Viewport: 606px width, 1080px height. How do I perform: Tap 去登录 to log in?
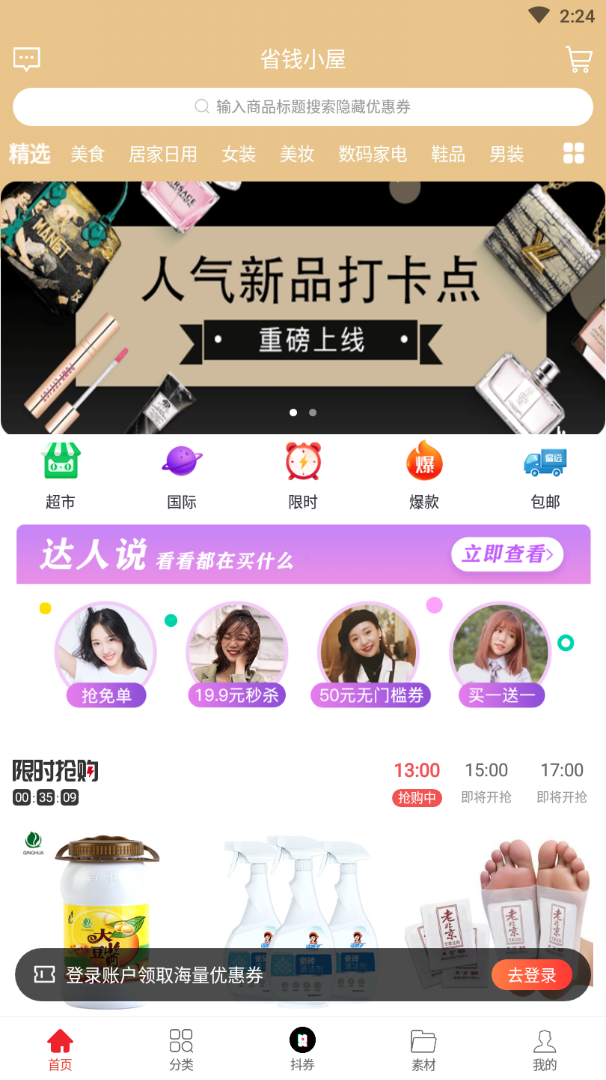[x=531, y=975]
